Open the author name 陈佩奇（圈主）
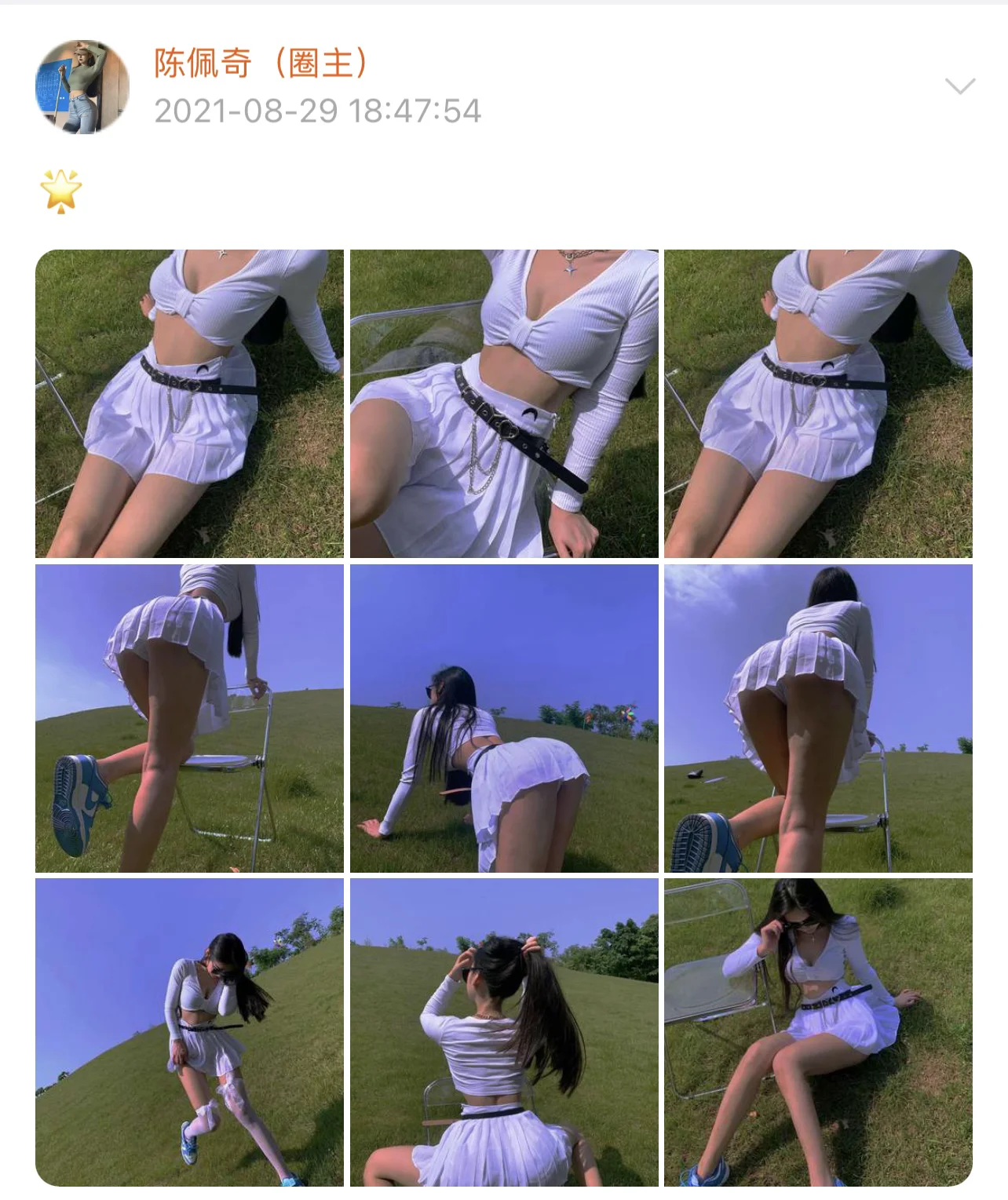This screenshot has width=1008, height=1200. [x=261, y=64]
